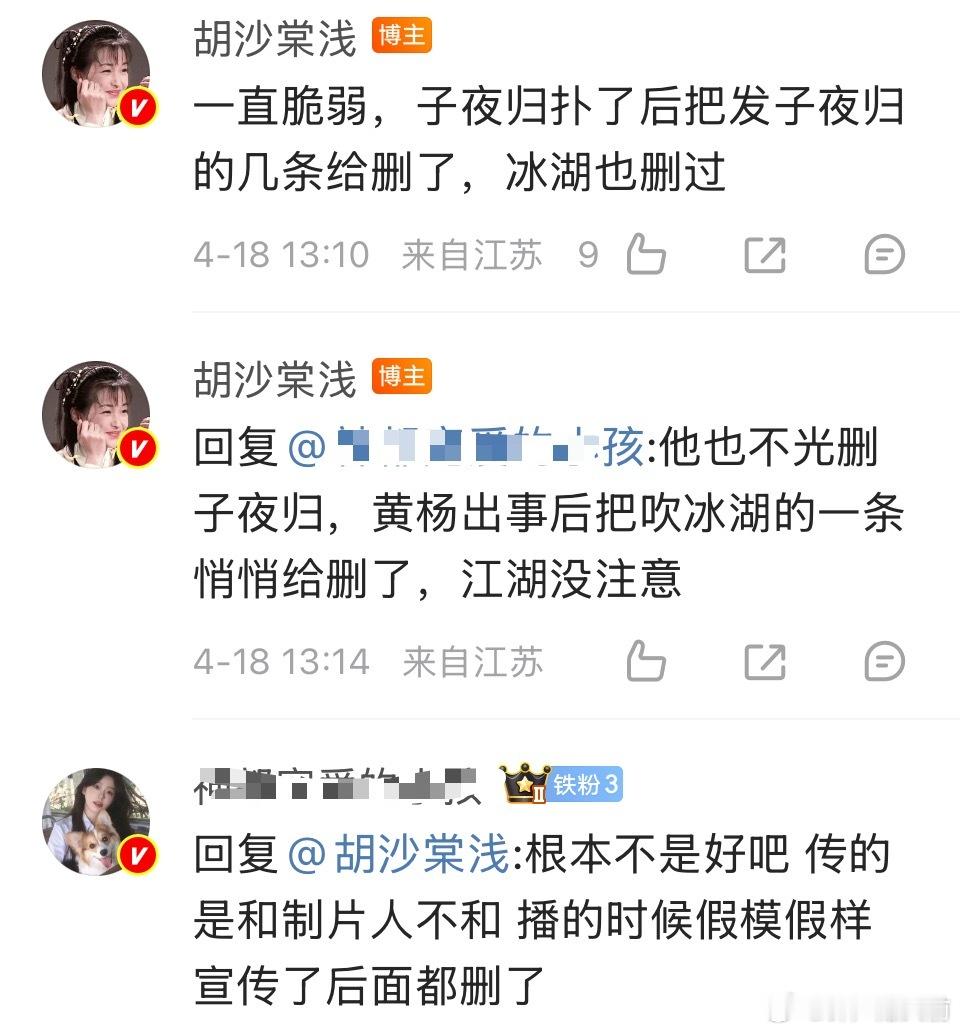Open replies to the second 胡沙棠浅 comment
This screenshot has height=1032, width=960.
coord(882,660)
